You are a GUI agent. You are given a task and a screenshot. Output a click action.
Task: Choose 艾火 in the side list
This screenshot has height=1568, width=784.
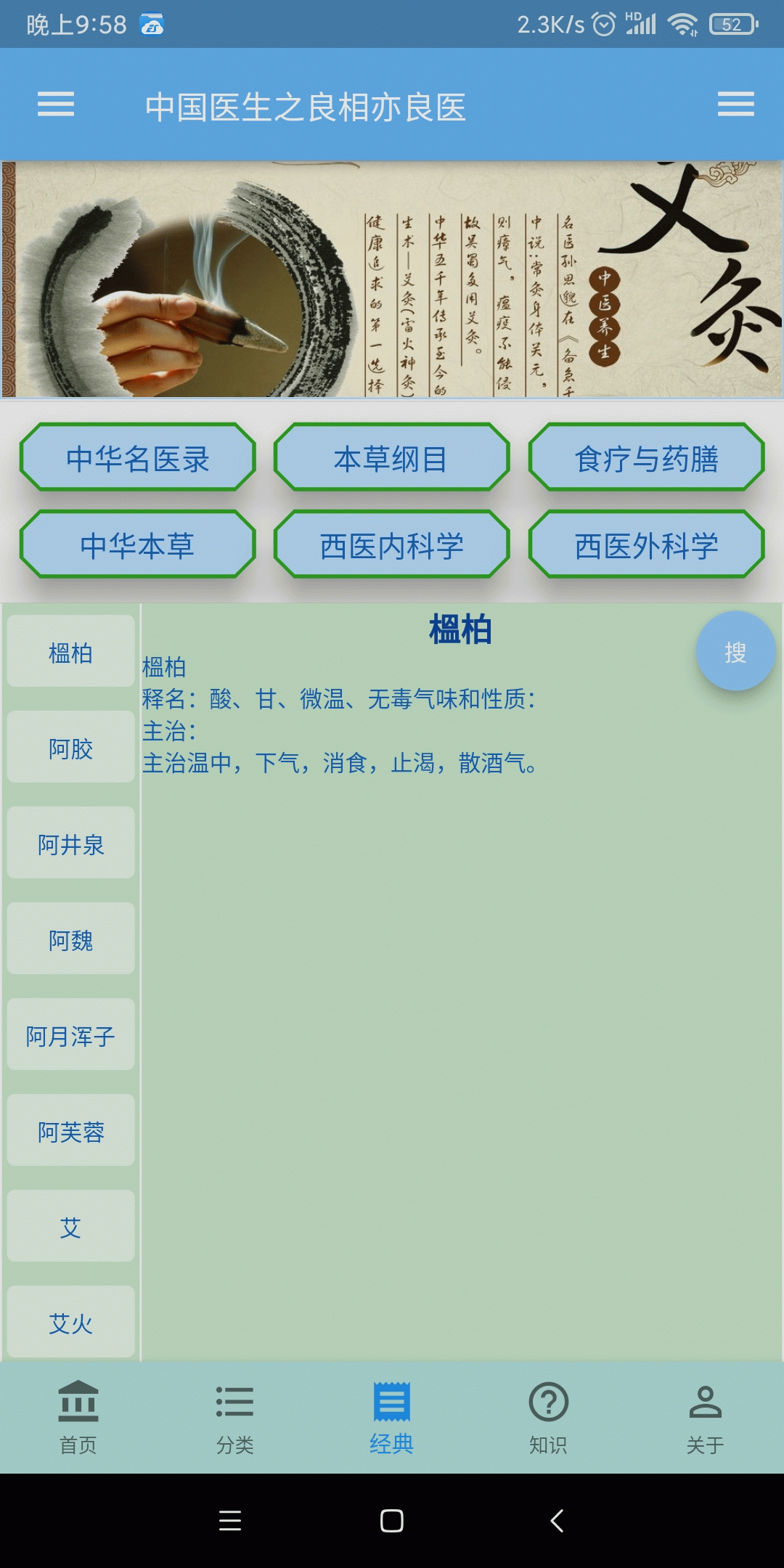[70, 1322]
